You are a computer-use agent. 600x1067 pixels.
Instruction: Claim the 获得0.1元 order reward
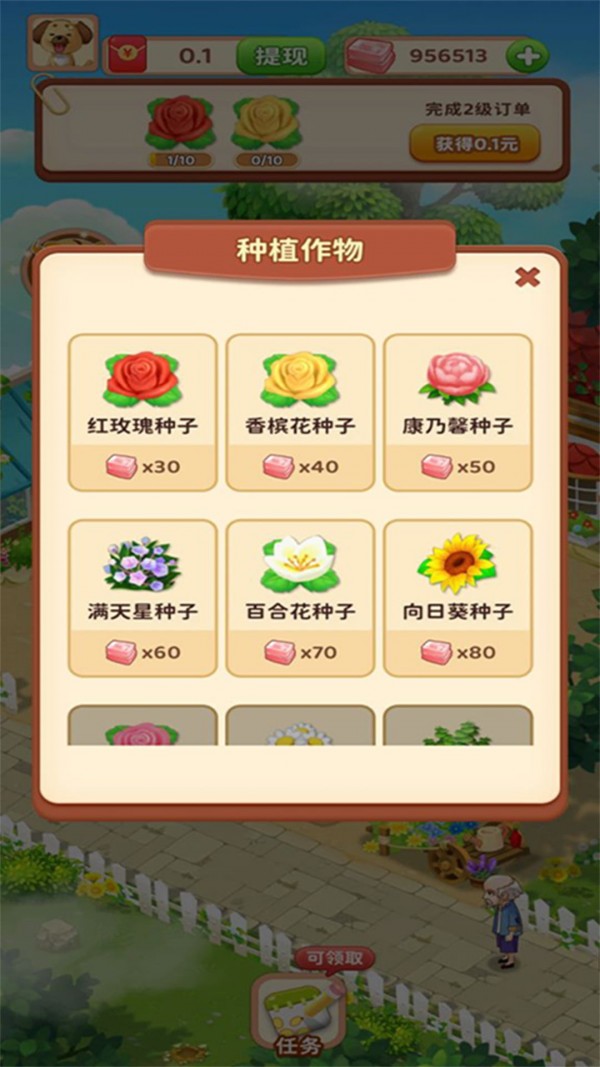click(x=475, y=144)
